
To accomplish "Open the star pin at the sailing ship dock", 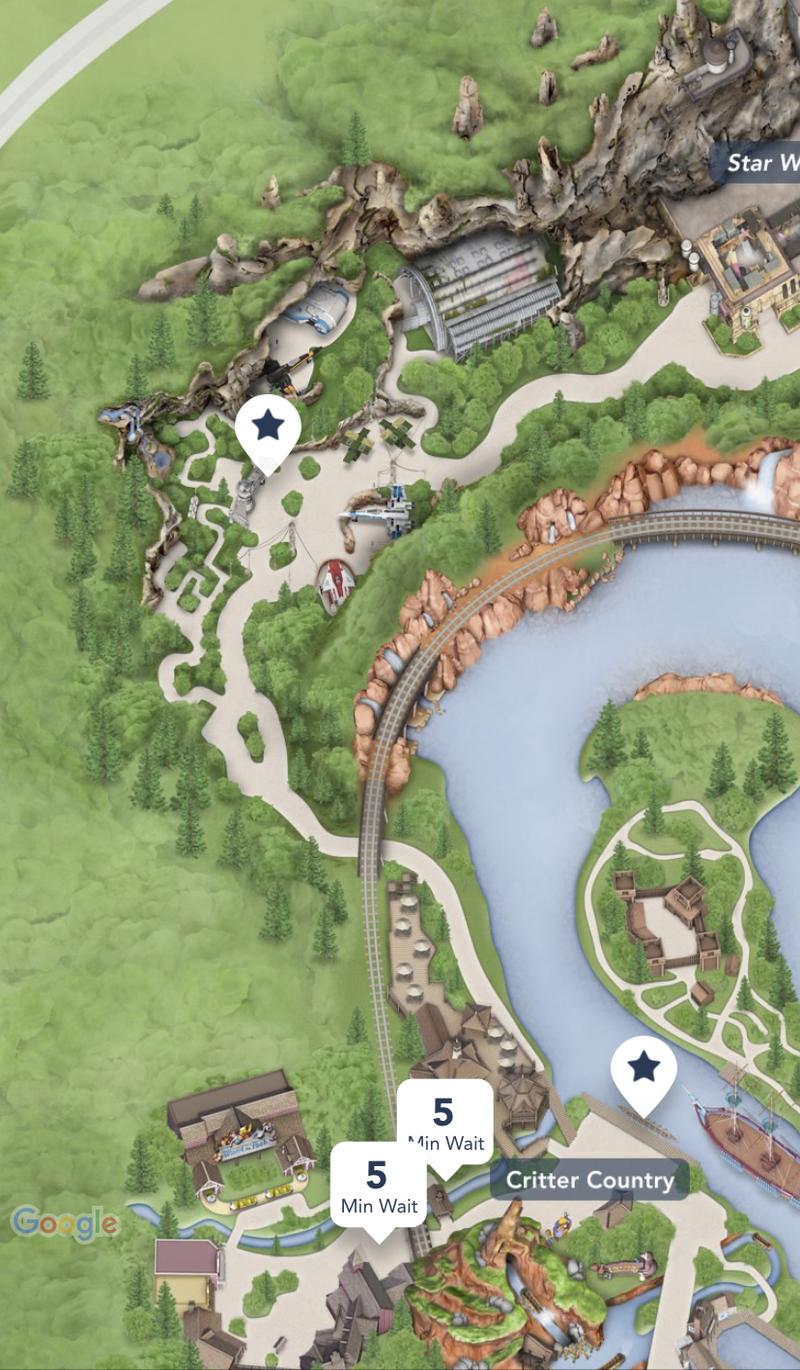I will click(x=644, y=1071).
